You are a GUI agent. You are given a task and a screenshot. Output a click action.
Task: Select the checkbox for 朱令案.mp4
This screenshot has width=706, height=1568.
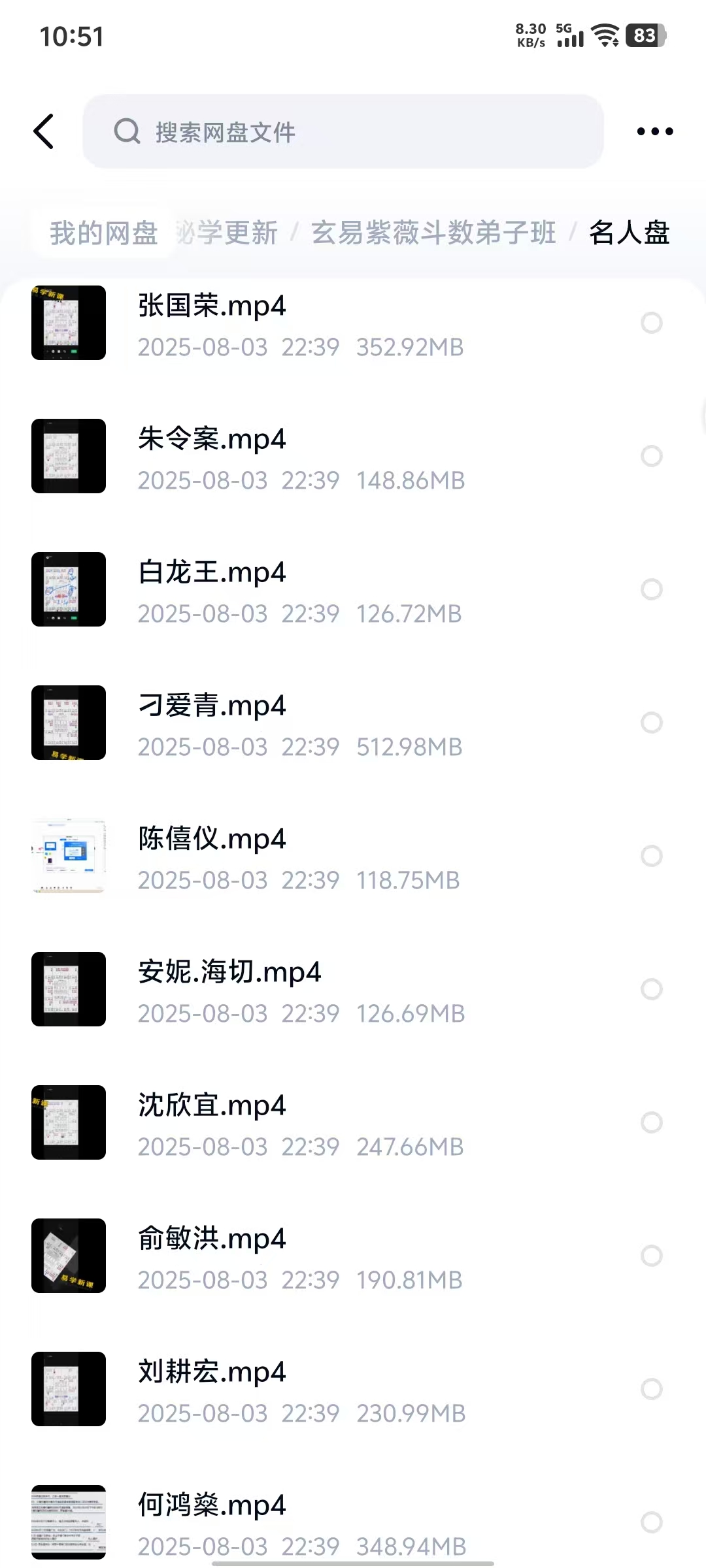point(651,456)
